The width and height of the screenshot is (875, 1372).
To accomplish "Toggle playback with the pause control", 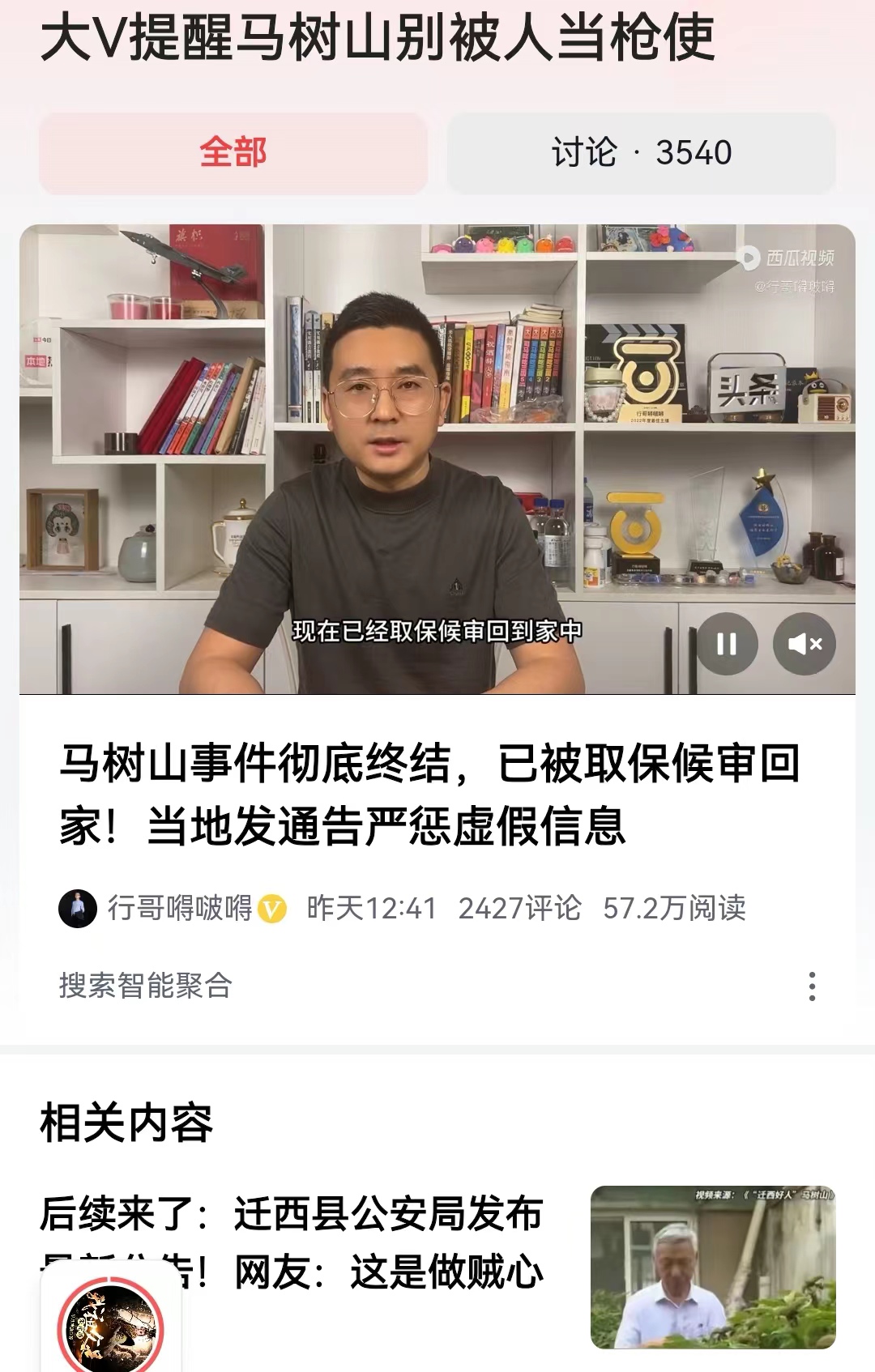I will coord(730,643).
